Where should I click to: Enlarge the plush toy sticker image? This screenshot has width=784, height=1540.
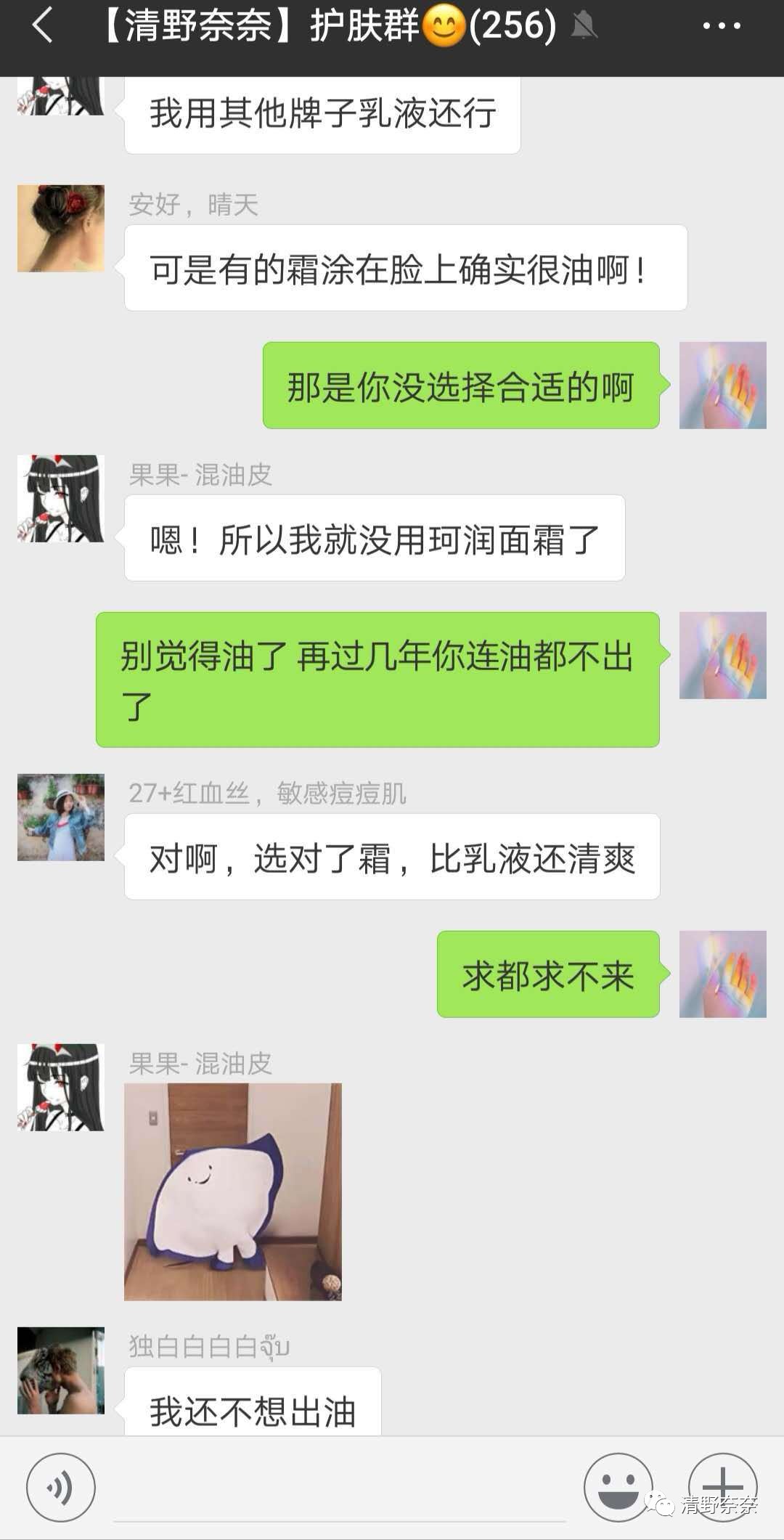pos(232,1191)
